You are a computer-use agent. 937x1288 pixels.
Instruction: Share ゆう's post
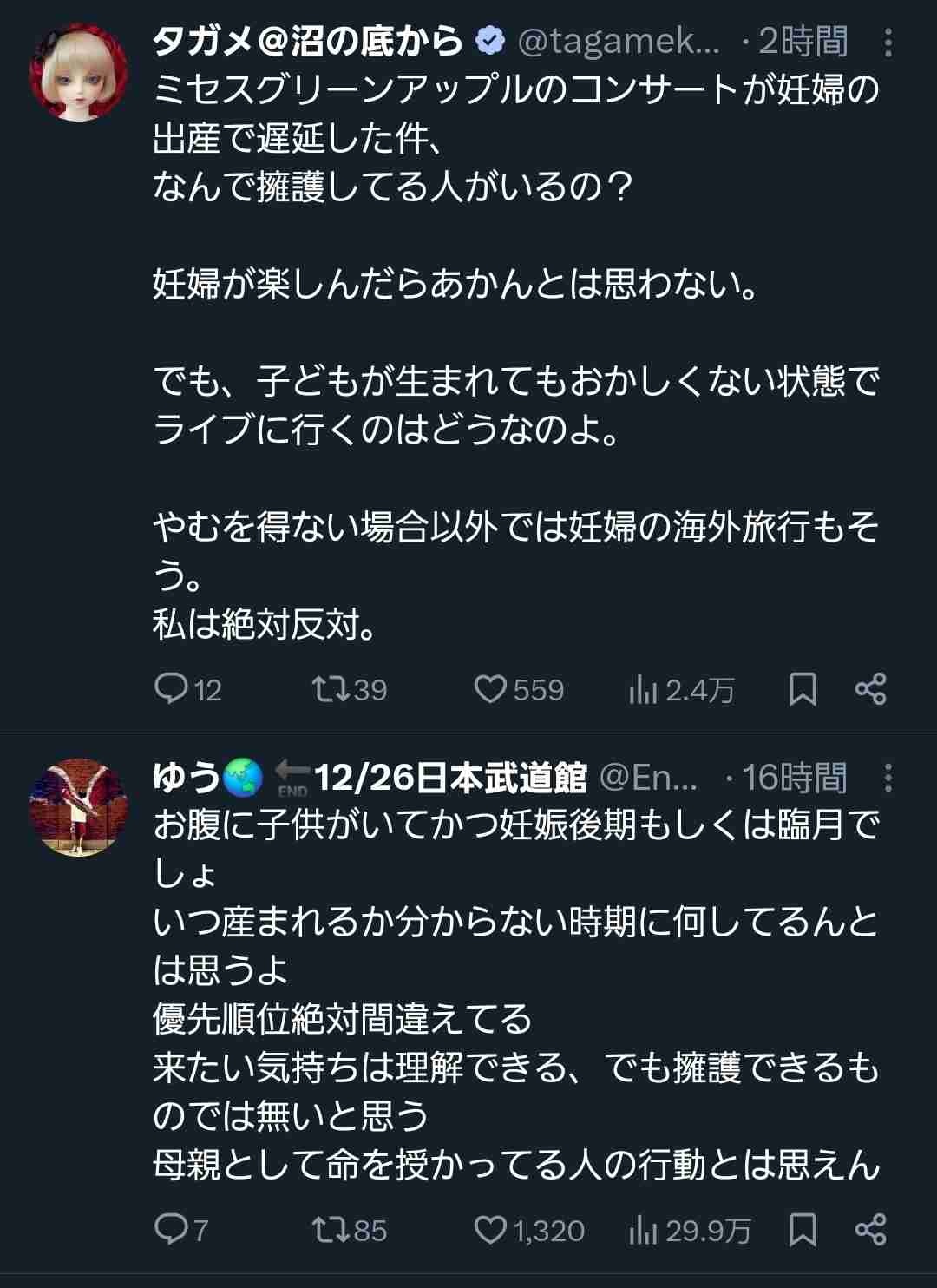tap(870, 1229)
